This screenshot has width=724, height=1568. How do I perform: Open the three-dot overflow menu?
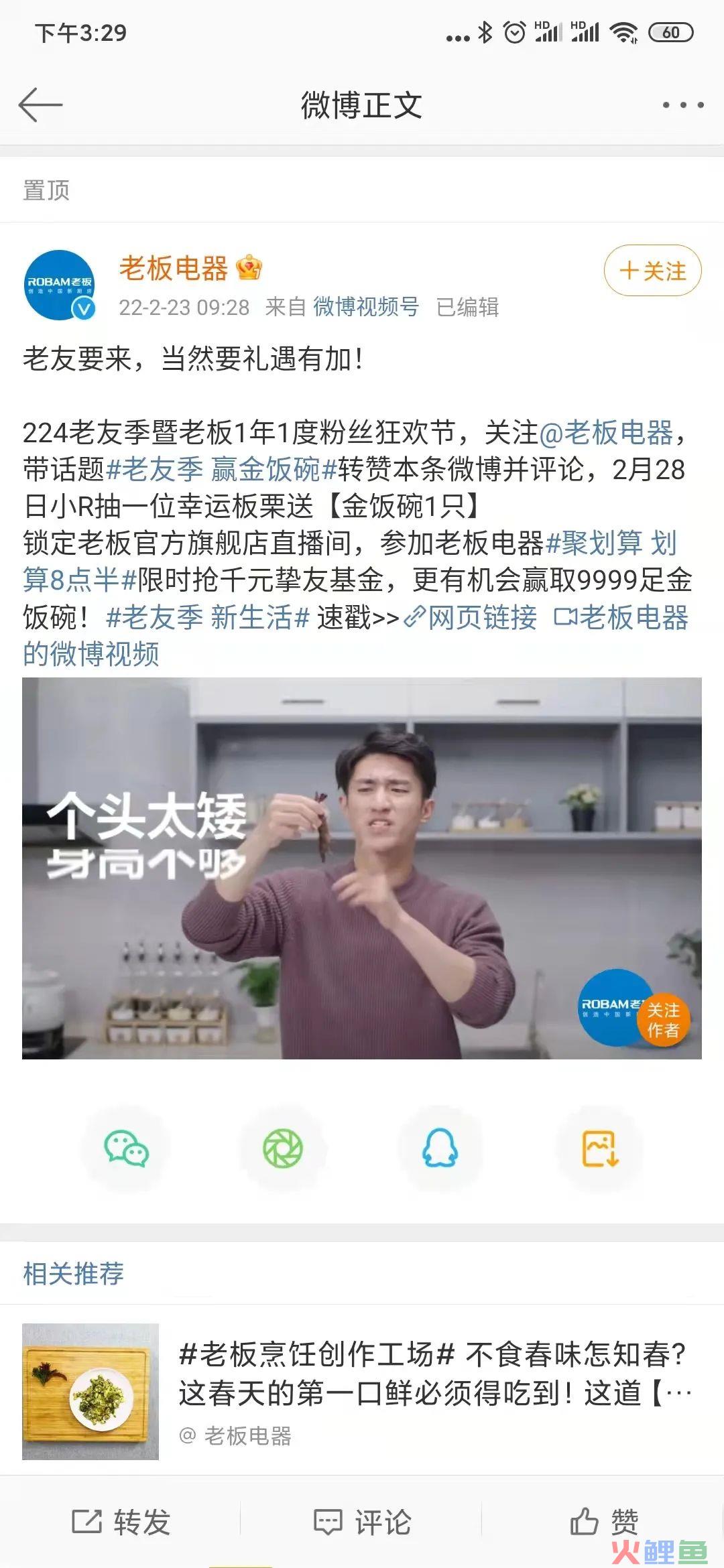pyautogui.click(x=682, y=105)
